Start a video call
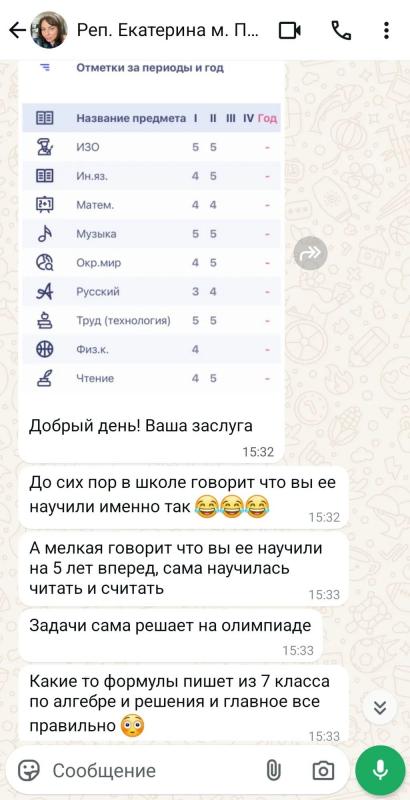 [x=290, y=31]
